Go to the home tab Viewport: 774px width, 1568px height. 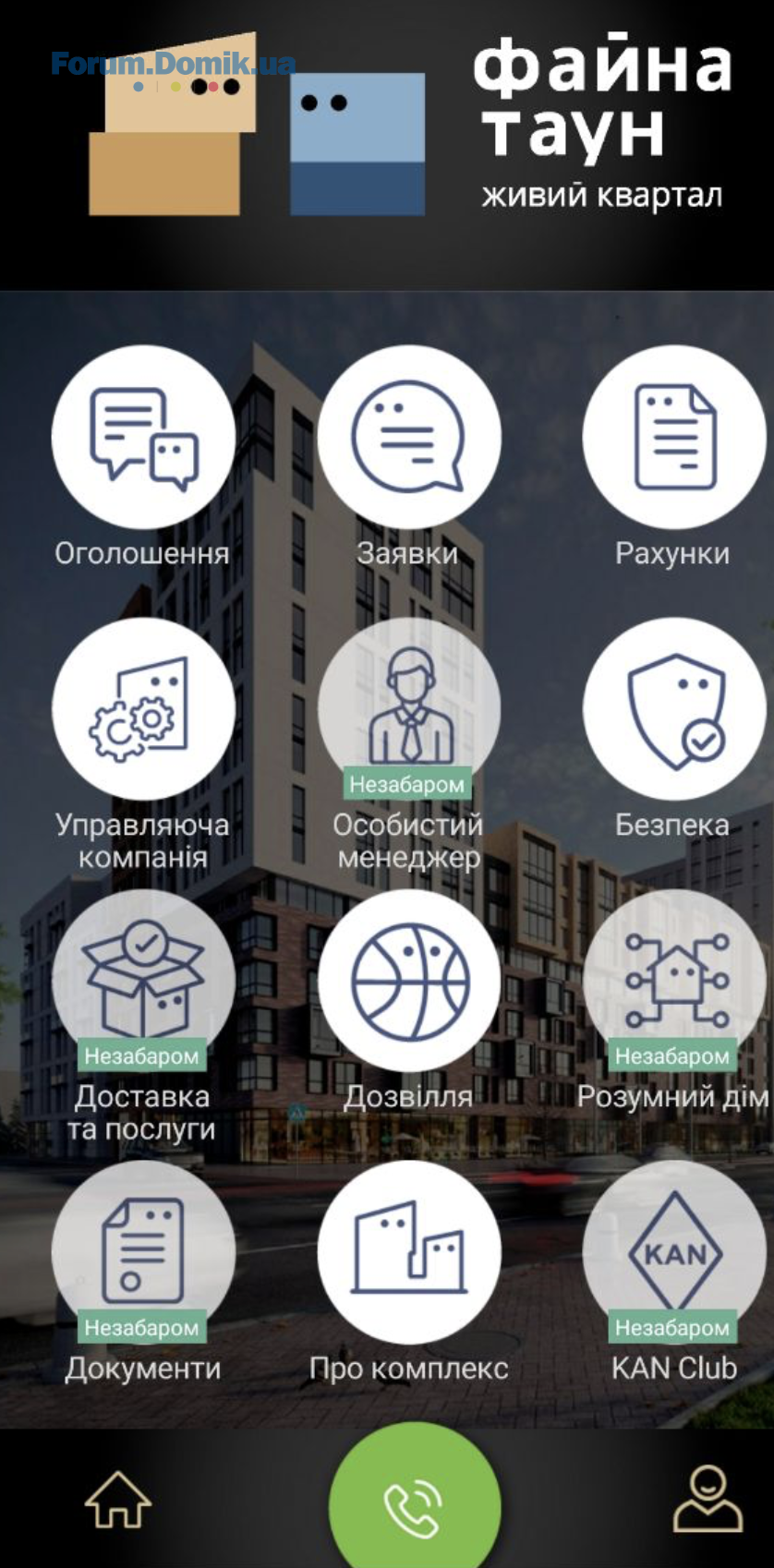click(118, 1500)
